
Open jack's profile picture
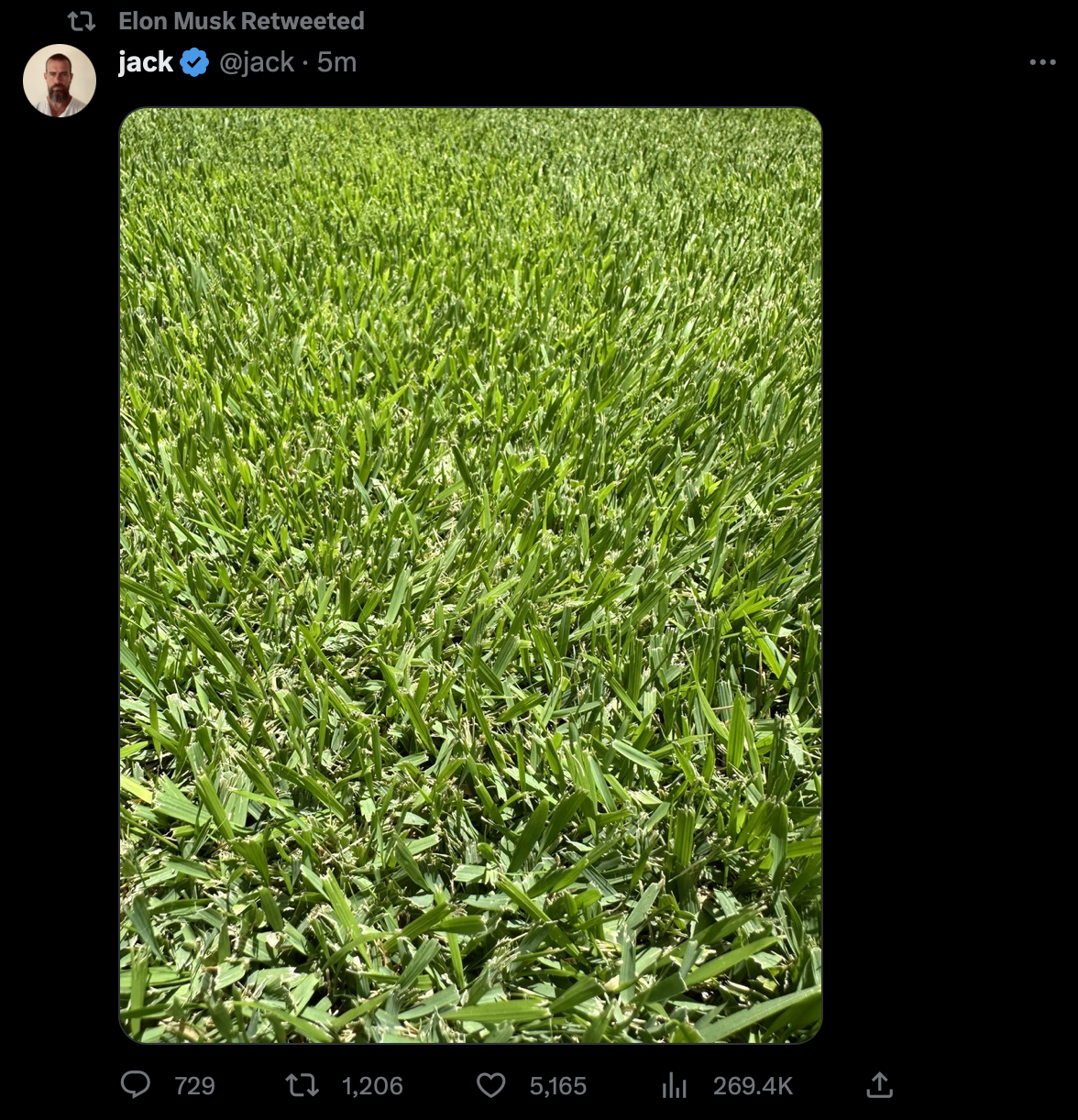[60, 81]
